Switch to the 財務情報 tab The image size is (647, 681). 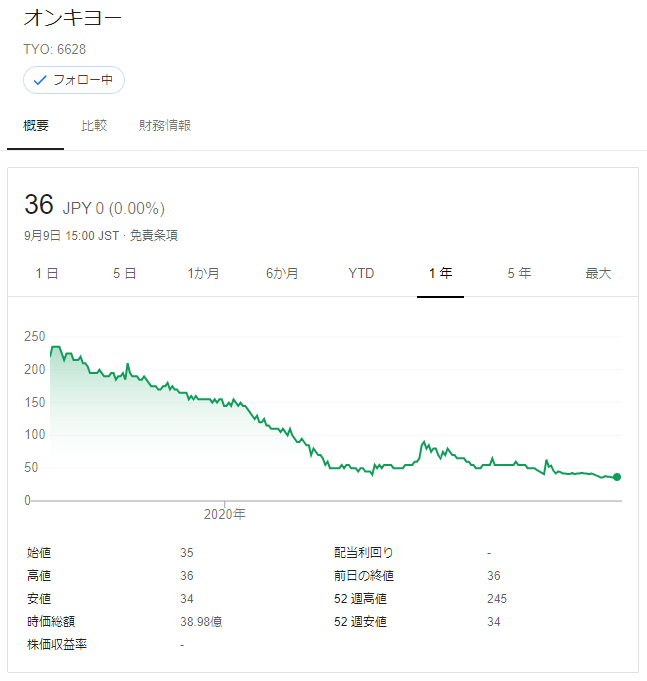coord(165,126)
